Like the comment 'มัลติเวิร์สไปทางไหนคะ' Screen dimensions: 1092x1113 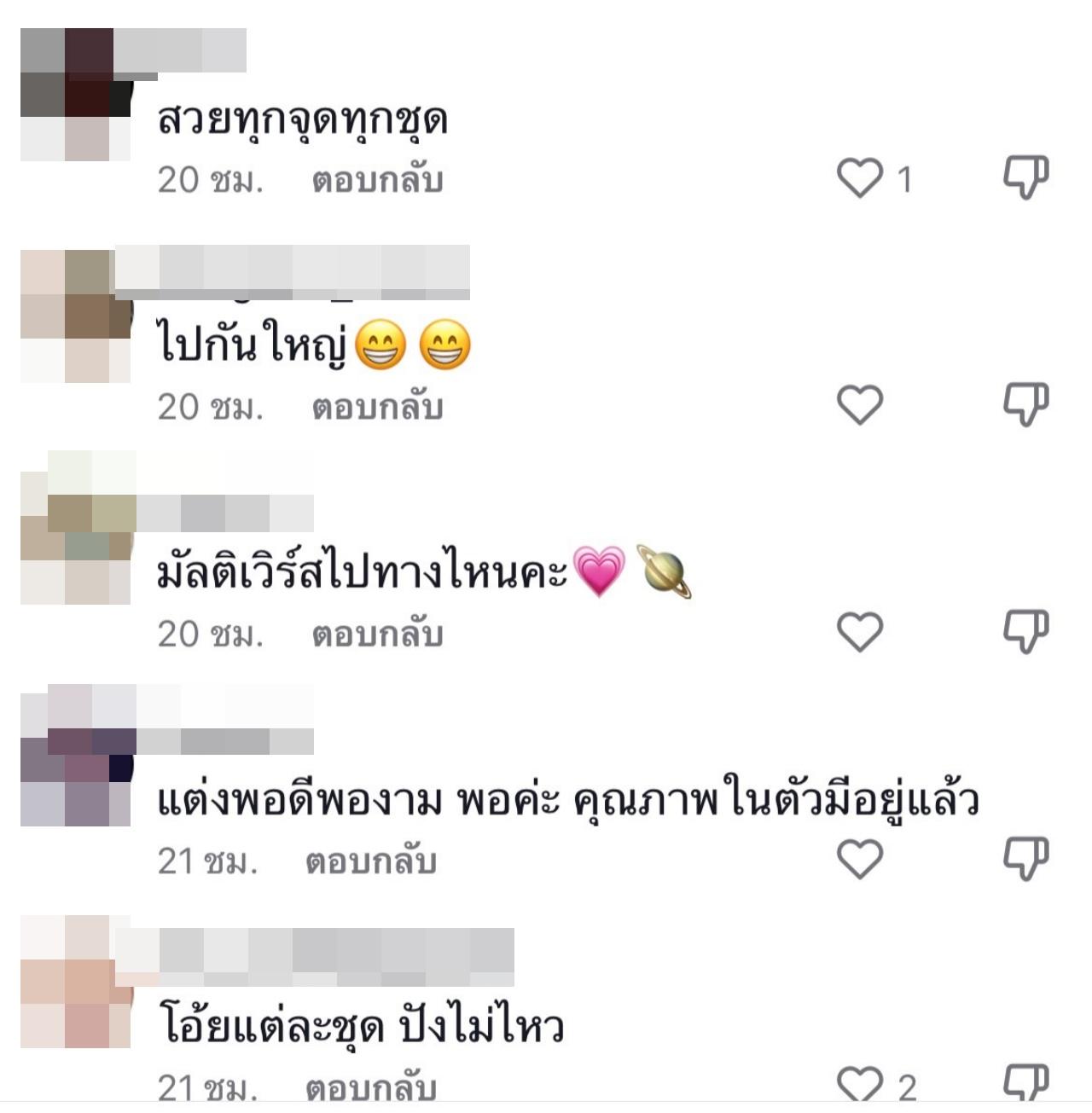tap(859, 632)
